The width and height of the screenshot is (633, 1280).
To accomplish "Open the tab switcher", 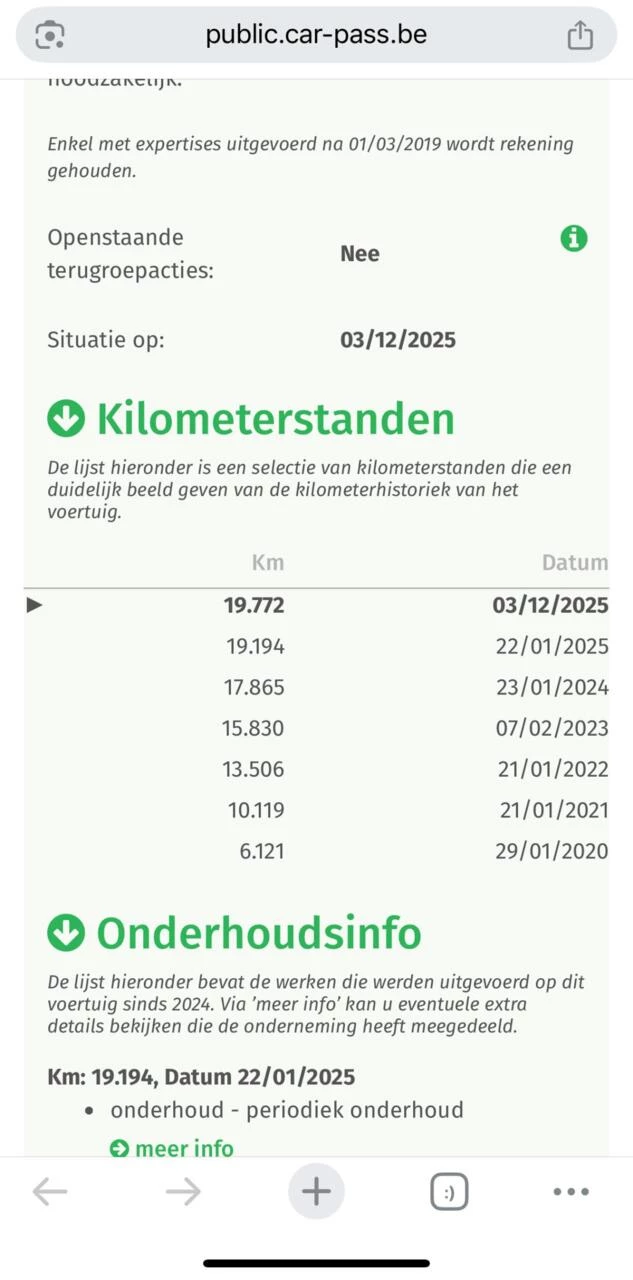I will [449, 1192].
